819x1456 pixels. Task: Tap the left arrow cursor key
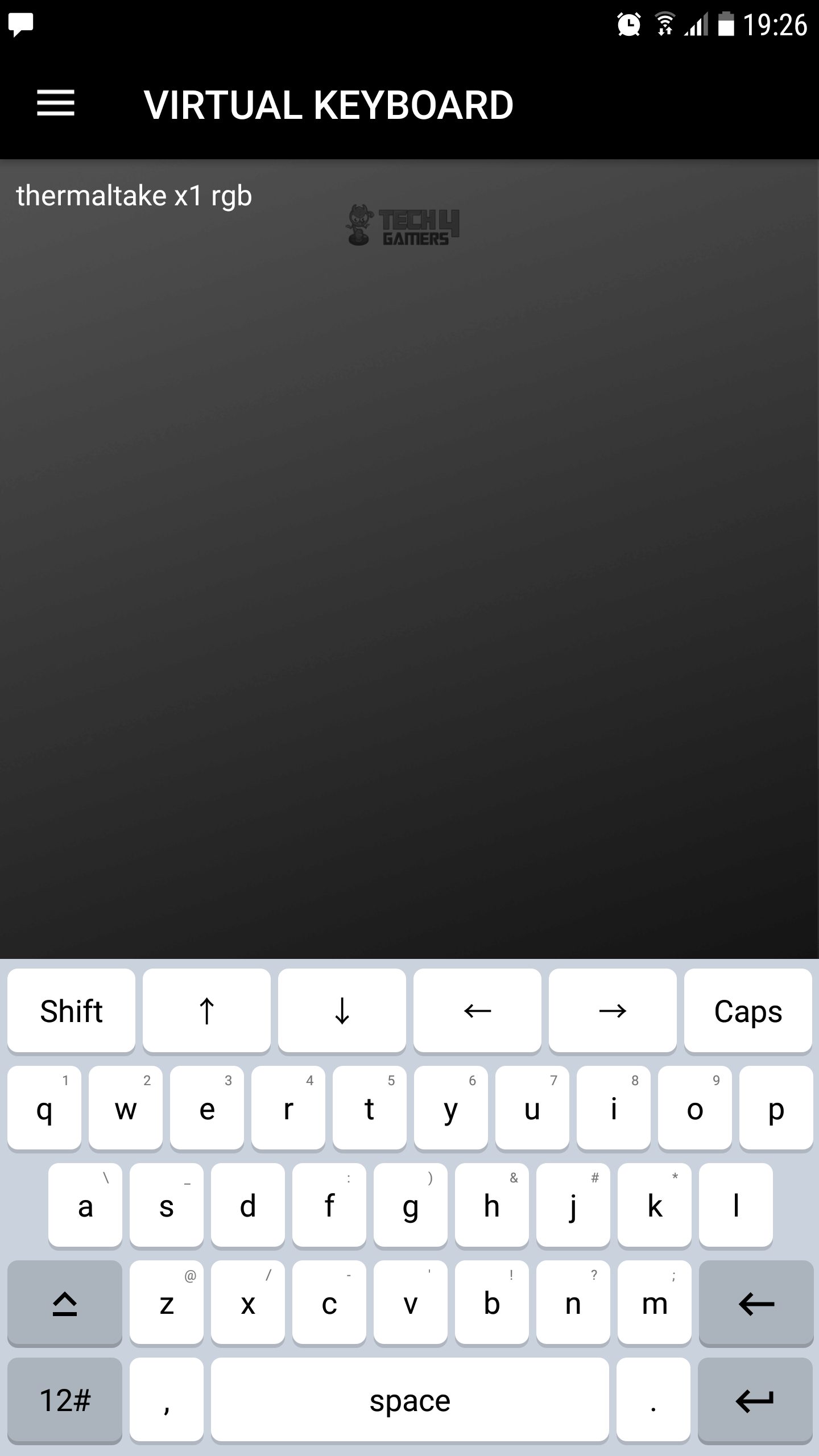477,1011
